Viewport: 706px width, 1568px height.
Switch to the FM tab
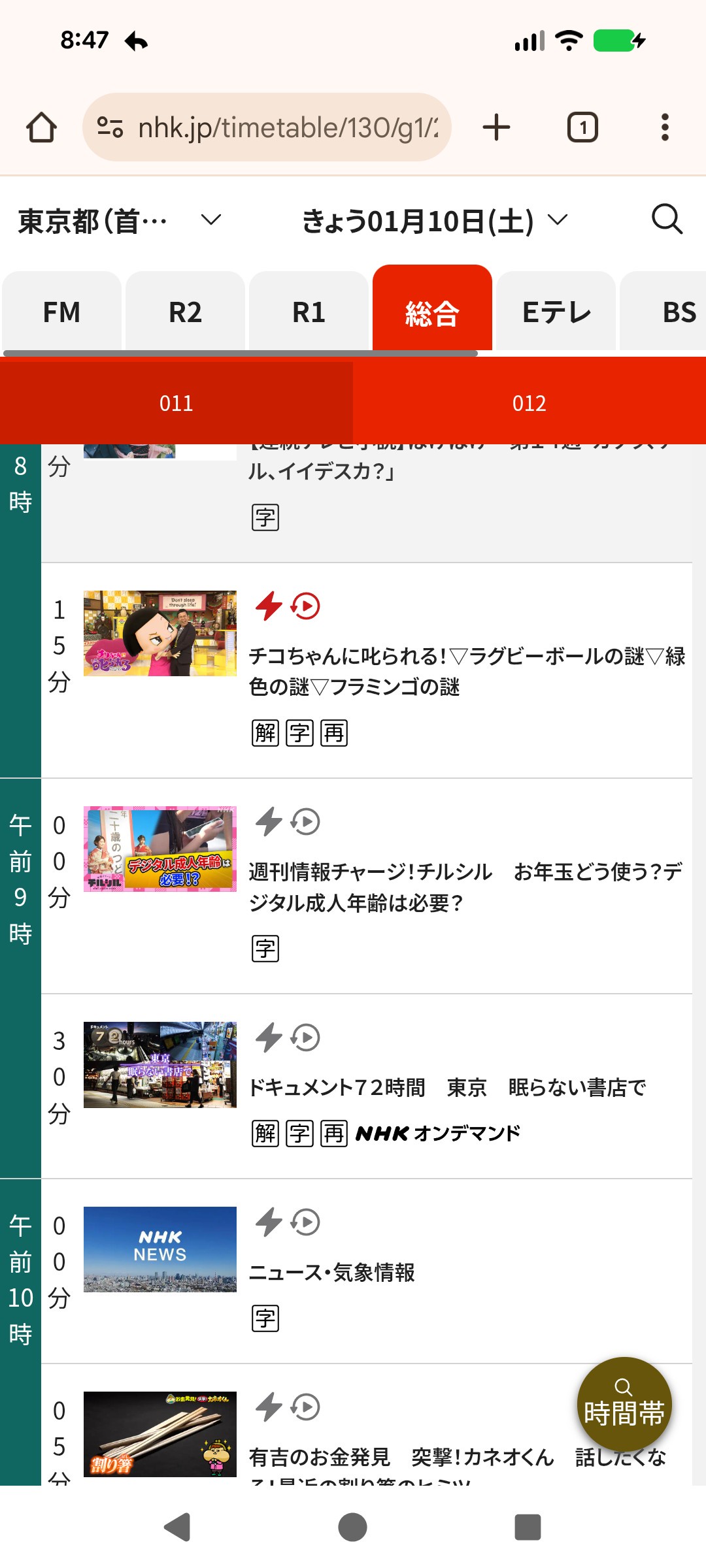61,312
